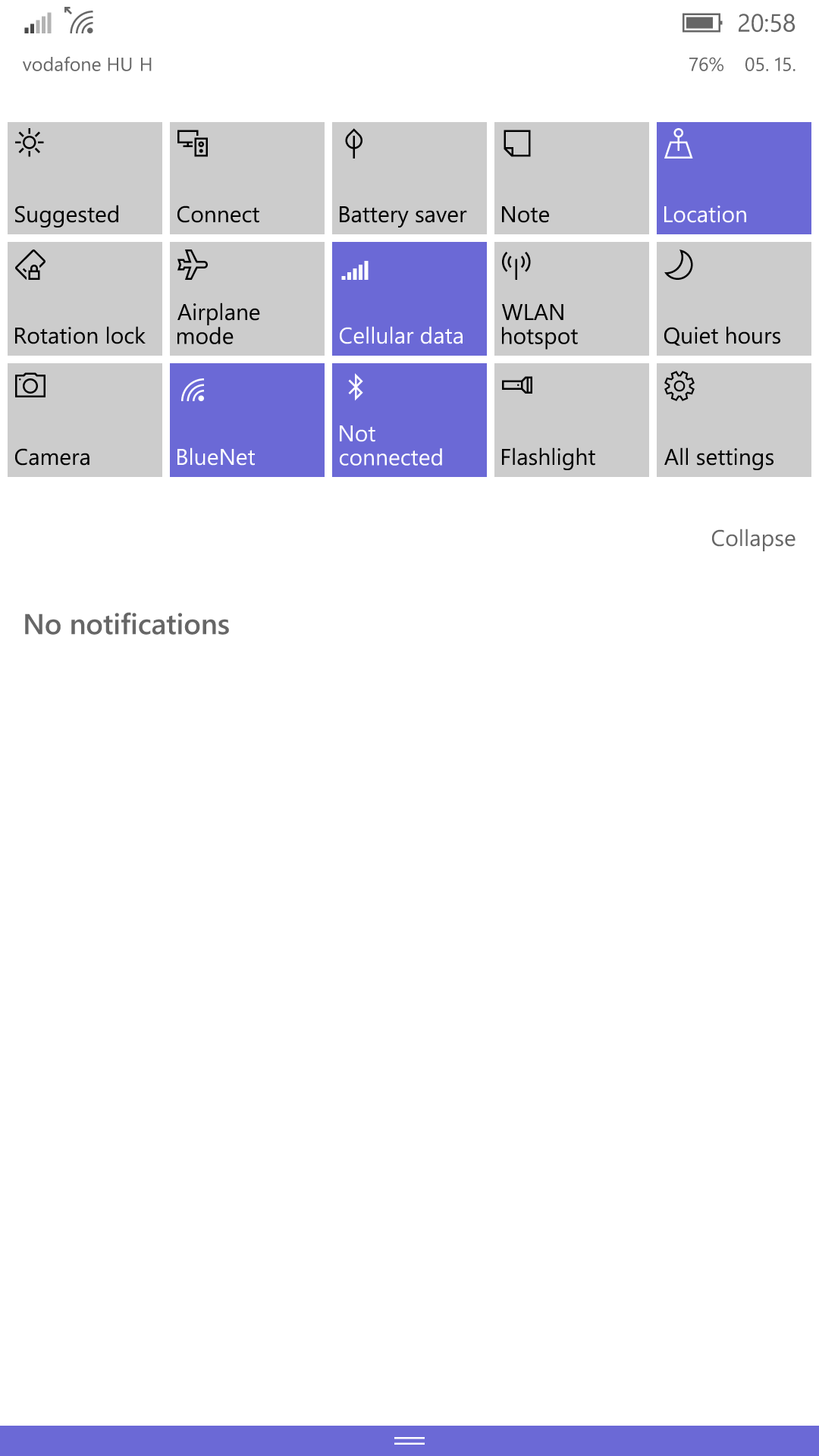The width and height of the screenshot is (819, 1456).
Task: Toggle the BlueNet Wi-Fi tile
Action: (247, 420)
